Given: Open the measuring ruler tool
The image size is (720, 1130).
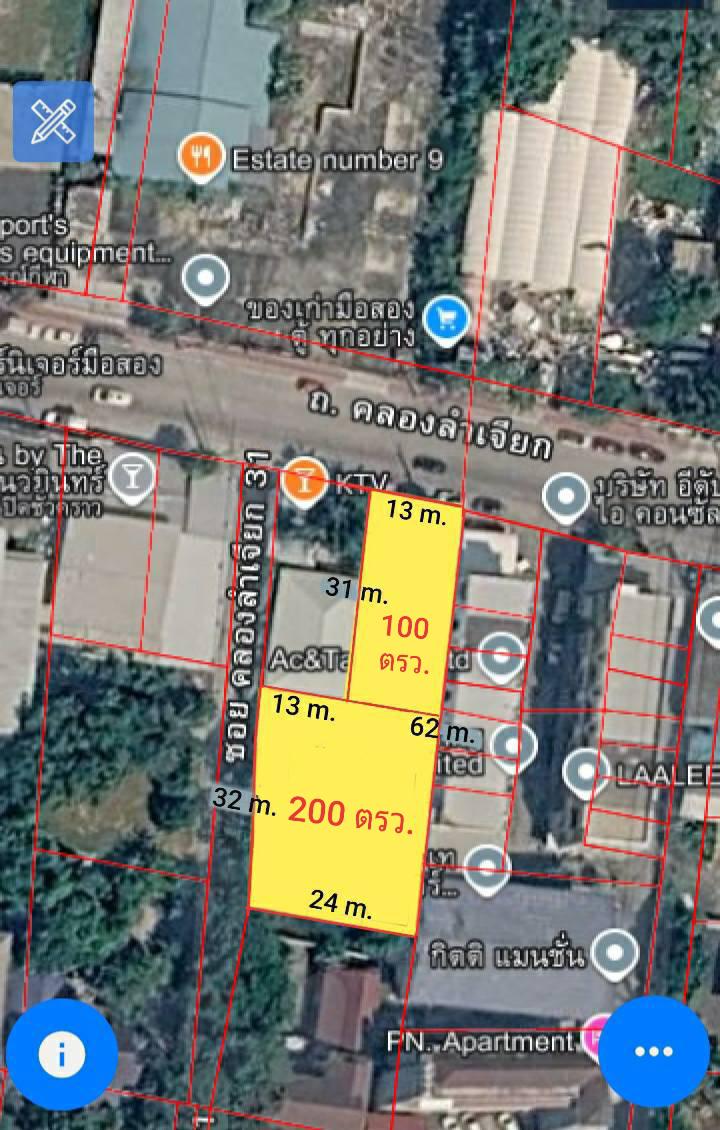Looking at the screenshot, I should [53, 121].
